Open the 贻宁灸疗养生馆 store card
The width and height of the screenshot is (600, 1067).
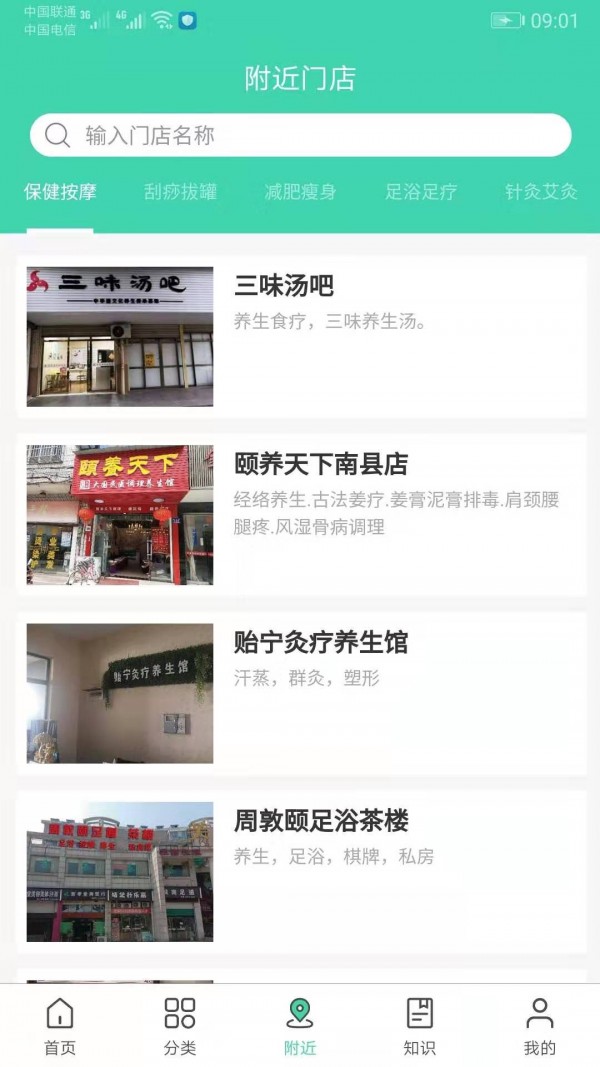click(300, 693)
